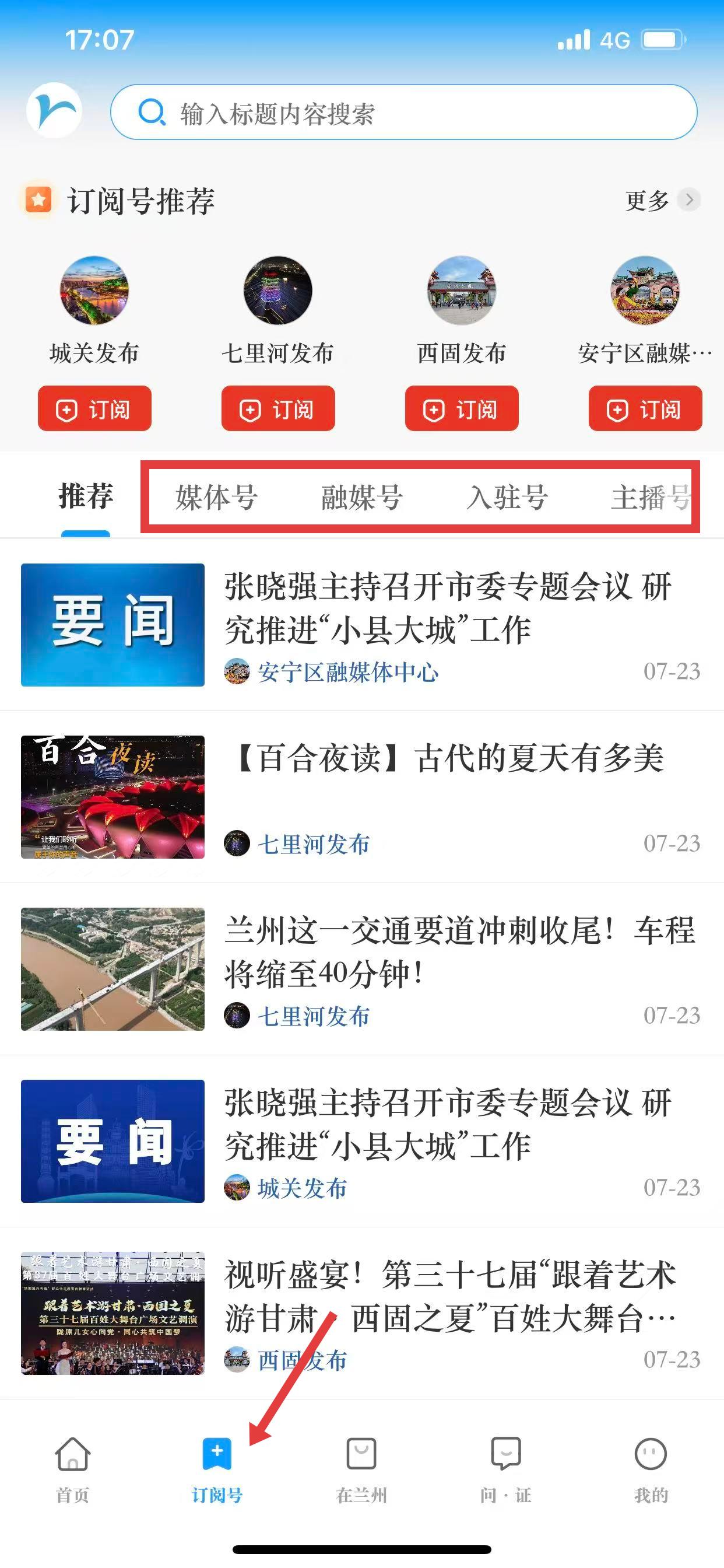Go to the 首页 tab
This screenshot has height=1568, width=724.
(72, 1468)
